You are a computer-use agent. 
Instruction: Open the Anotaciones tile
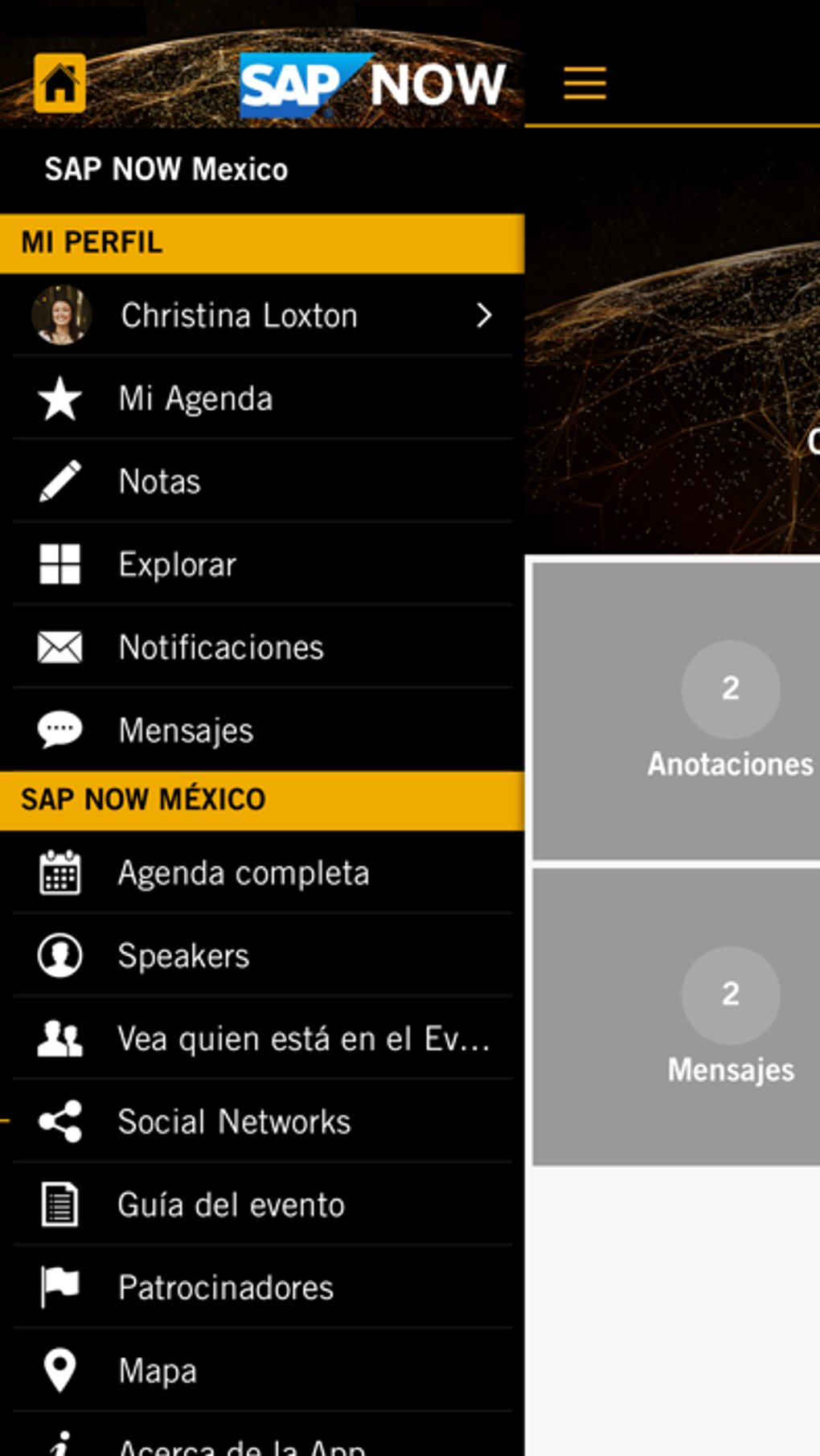click(x=677, y=711)
